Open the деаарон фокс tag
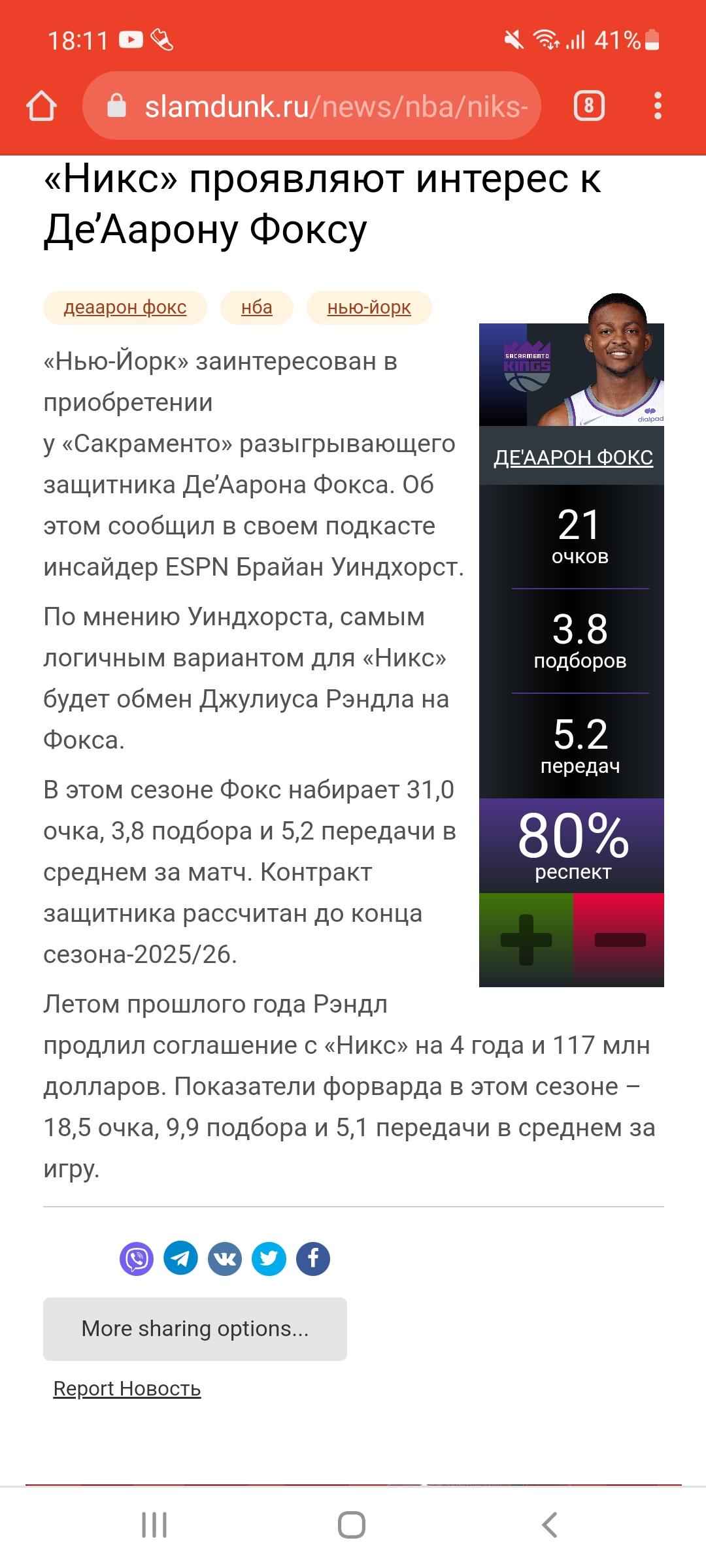Screen dimensions: 706x1568 pos(125,307)
